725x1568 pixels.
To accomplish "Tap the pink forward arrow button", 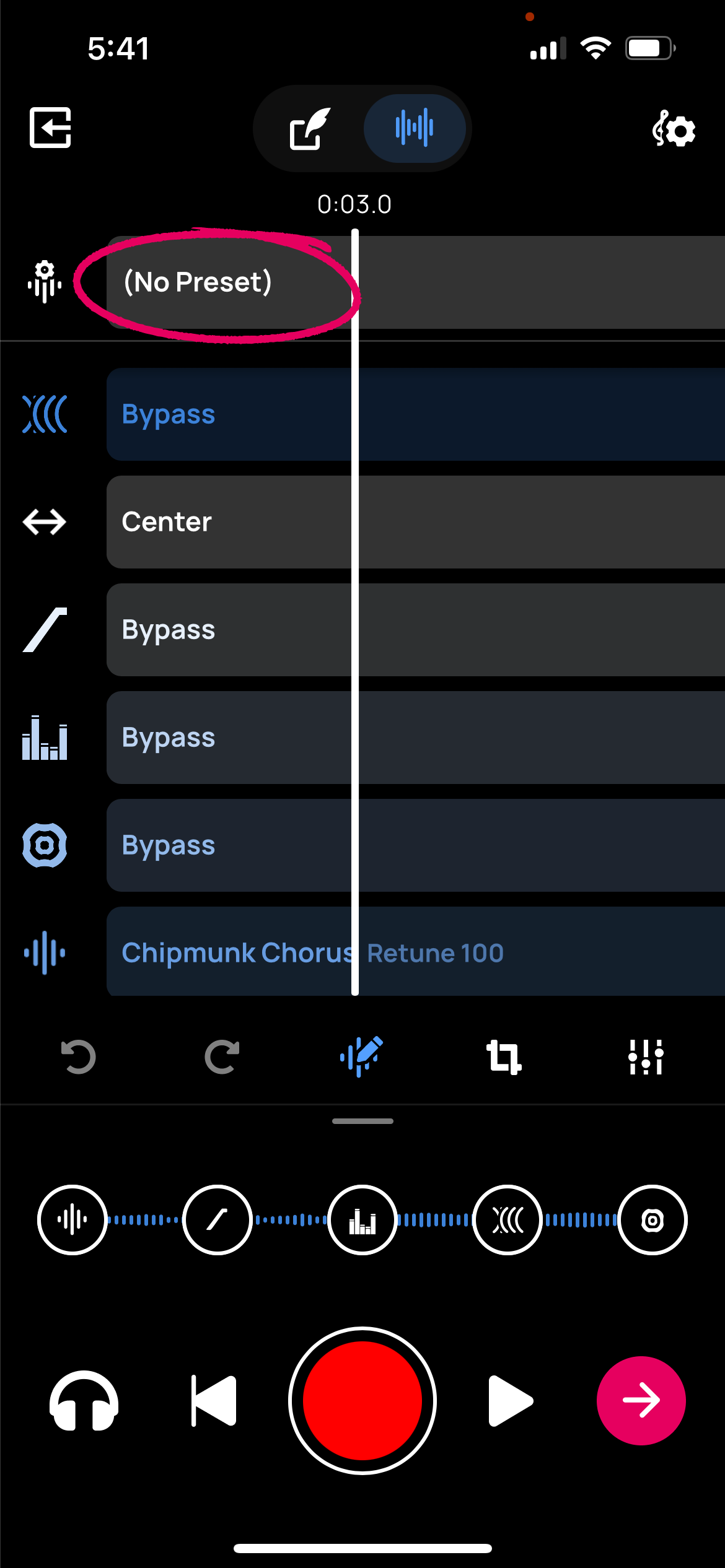I will (641, 1401).
